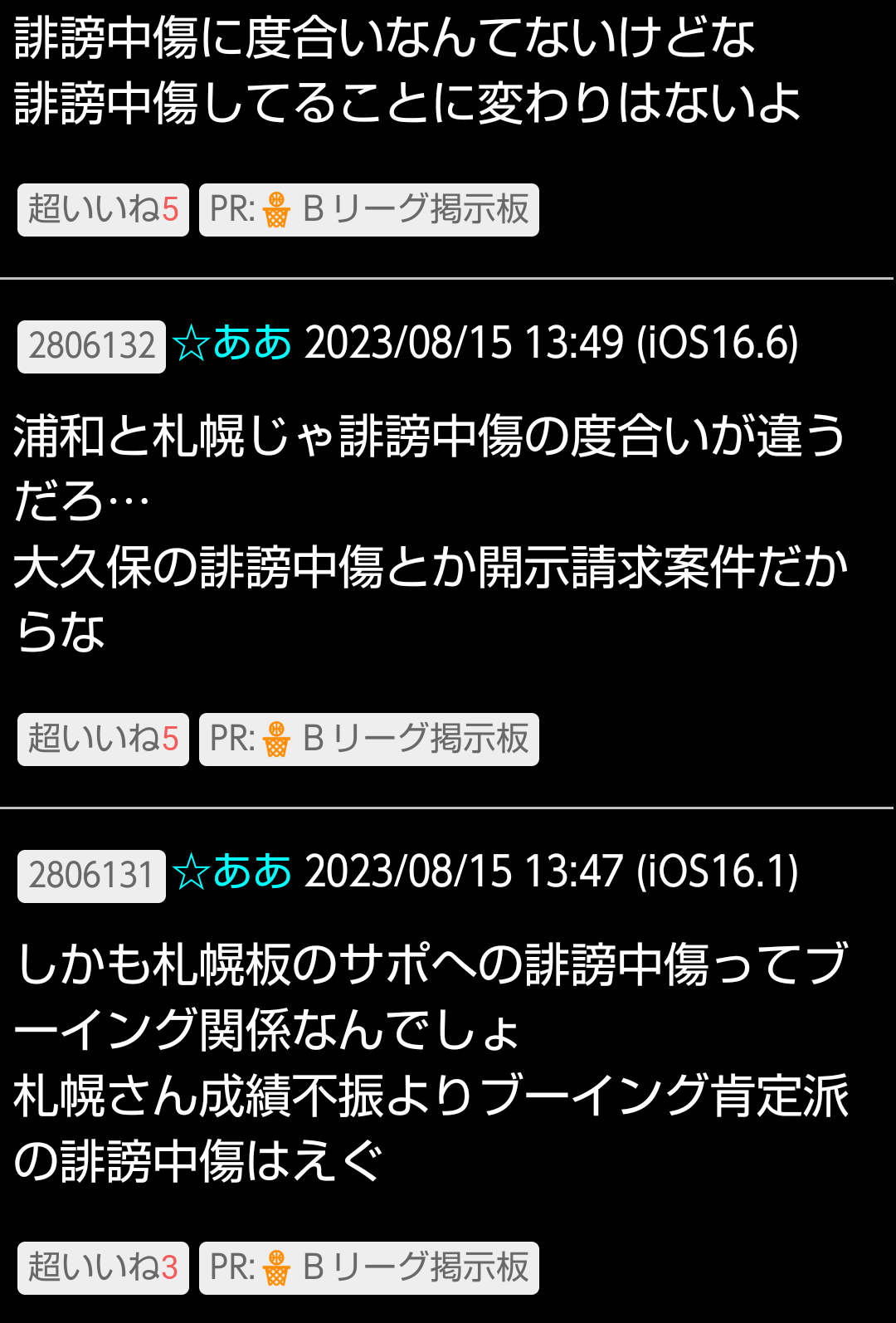Tap post number 2806131 button

pyautogui.click(x=91, y=876)
